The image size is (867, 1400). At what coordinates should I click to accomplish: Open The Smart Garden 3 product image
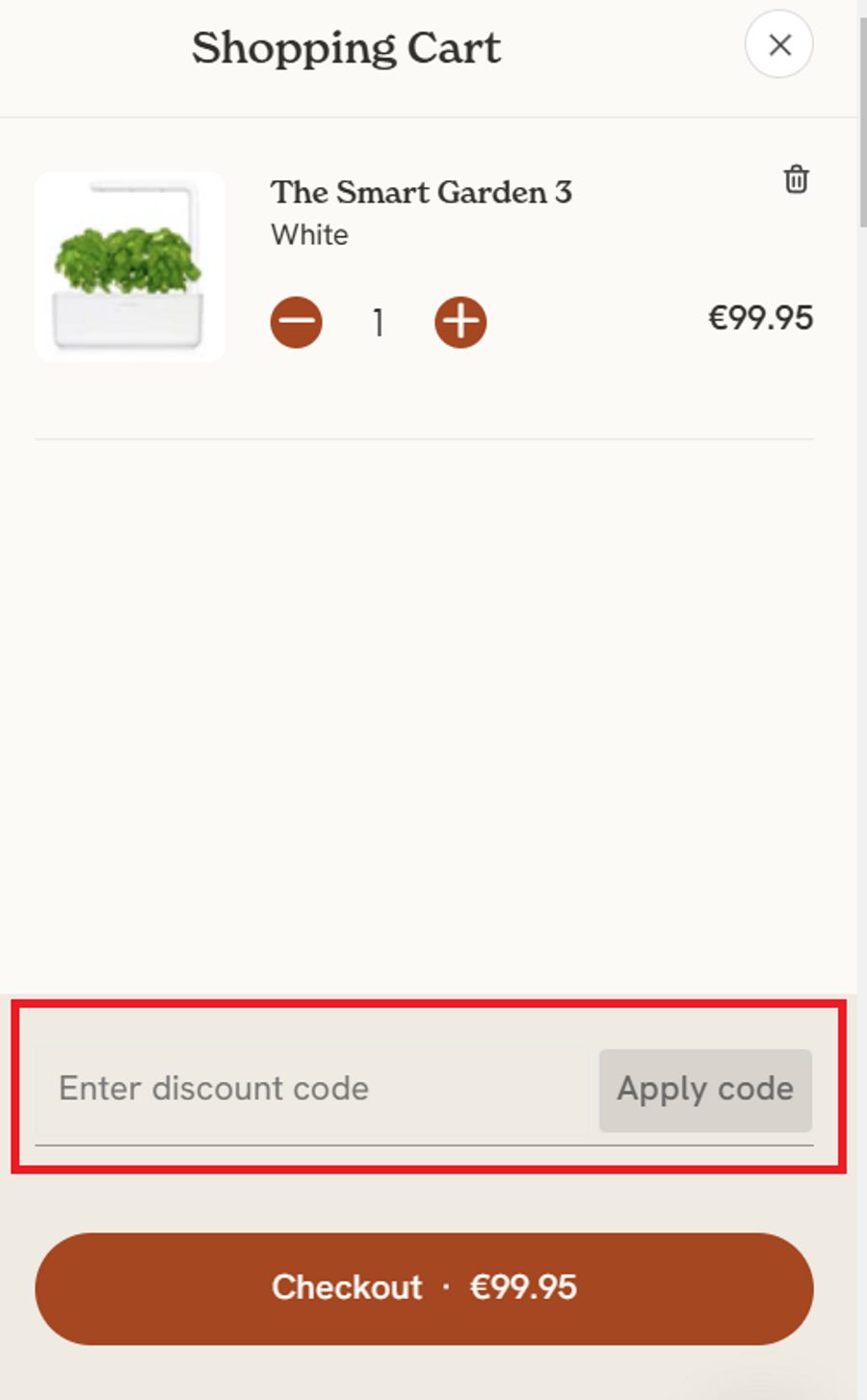[130, 267]
